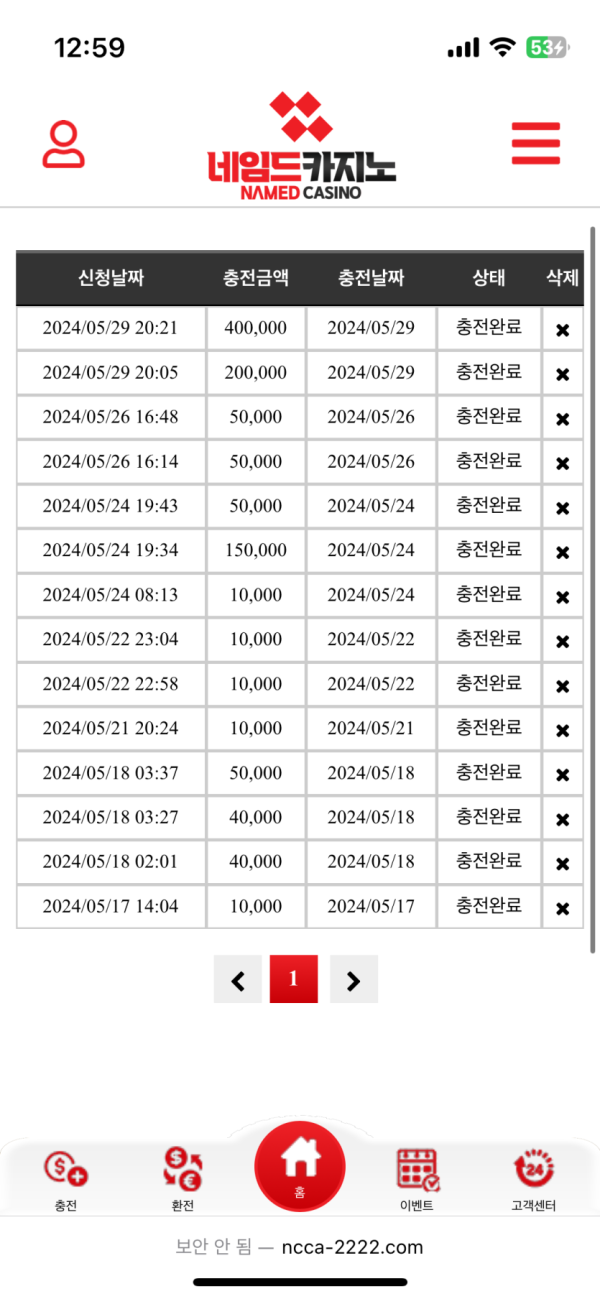Viewport: 600px width, 1299px height.
Task: Open the user profile icon
Action: tap(64, 144)
